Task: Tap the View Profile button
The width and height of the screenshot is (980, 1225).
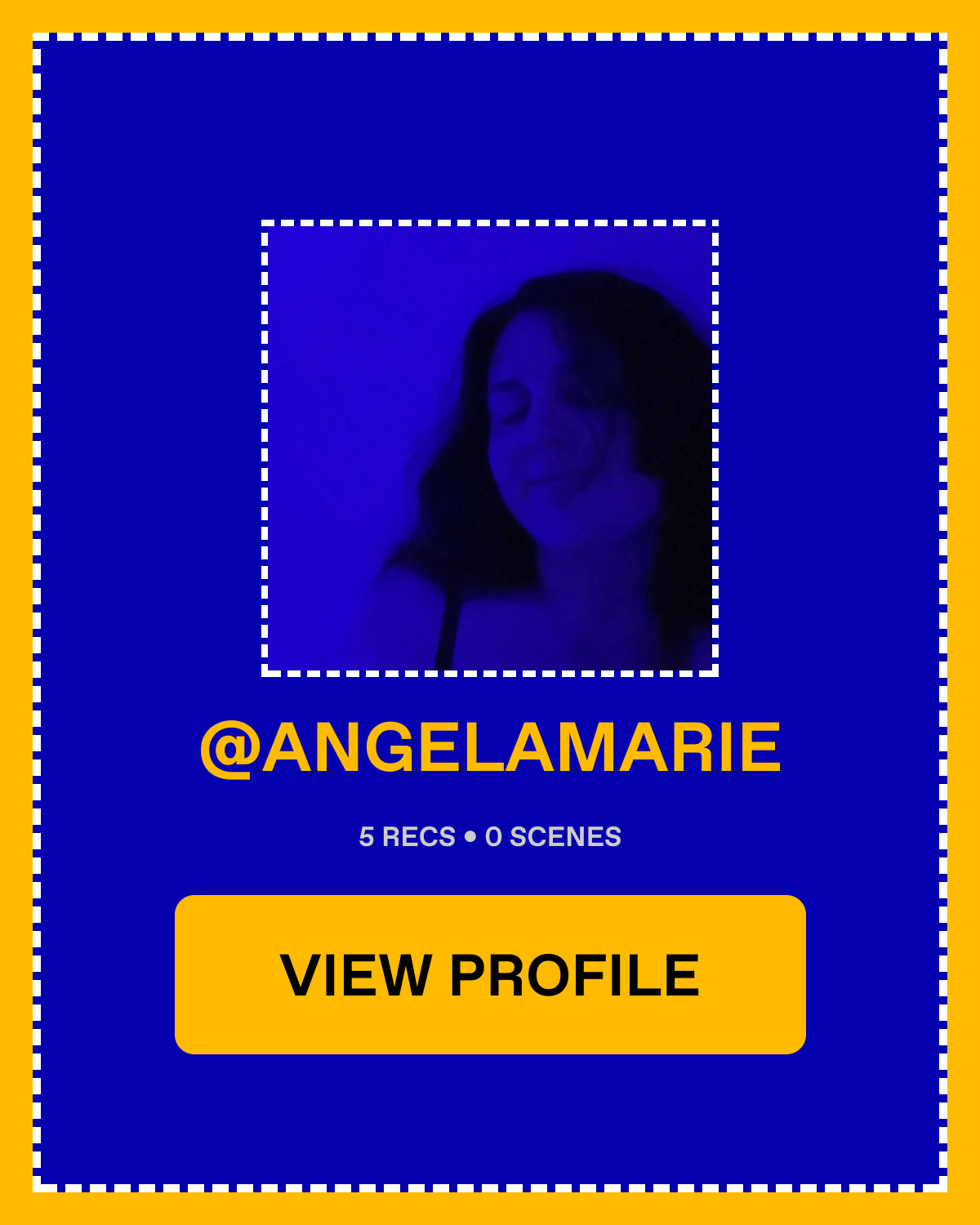Action: point(490,974)
